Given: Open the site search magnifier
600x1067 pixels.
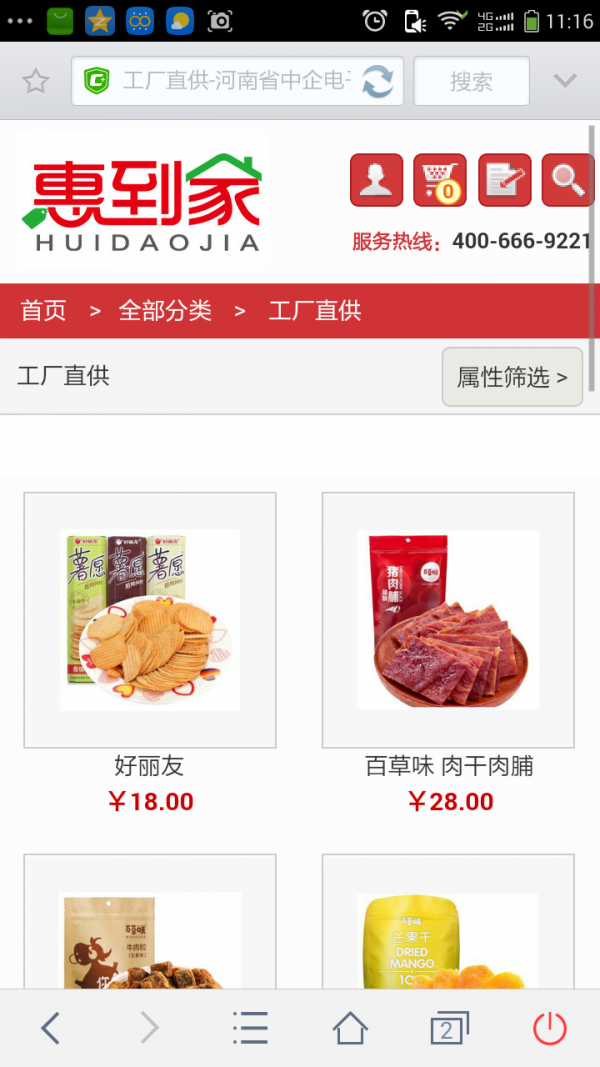Looking at the screenshot, I should click(x=567, y=180).
